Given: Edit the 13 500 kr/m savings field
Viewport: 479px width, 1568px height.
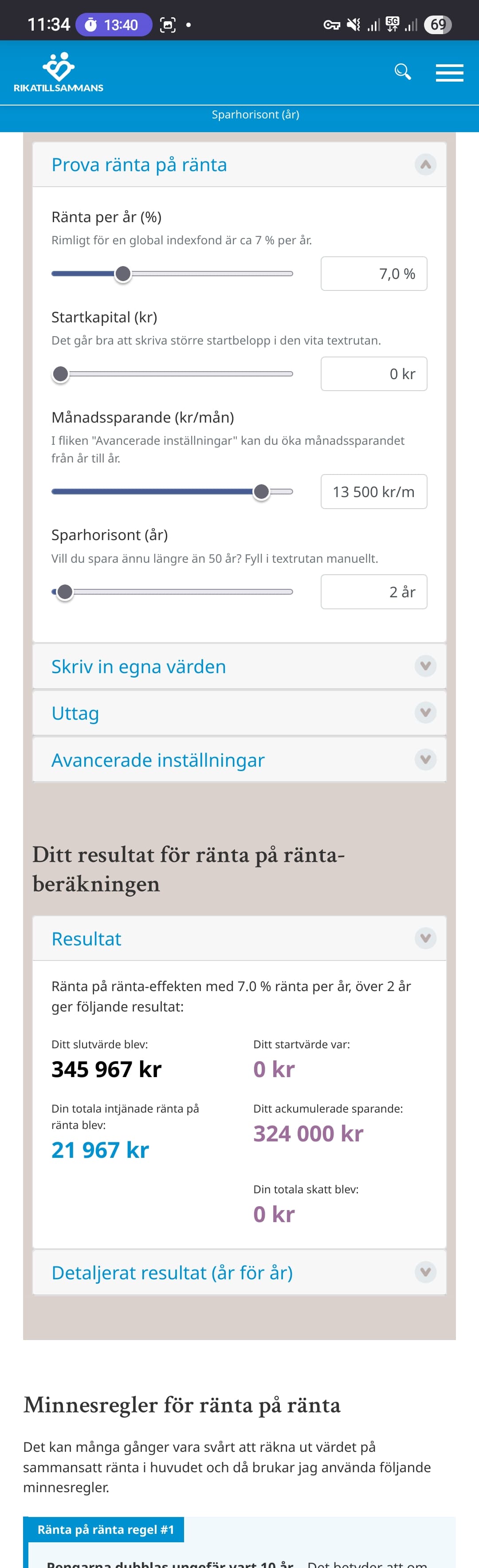Looking at the screenshot, I should tap(374, 492).
